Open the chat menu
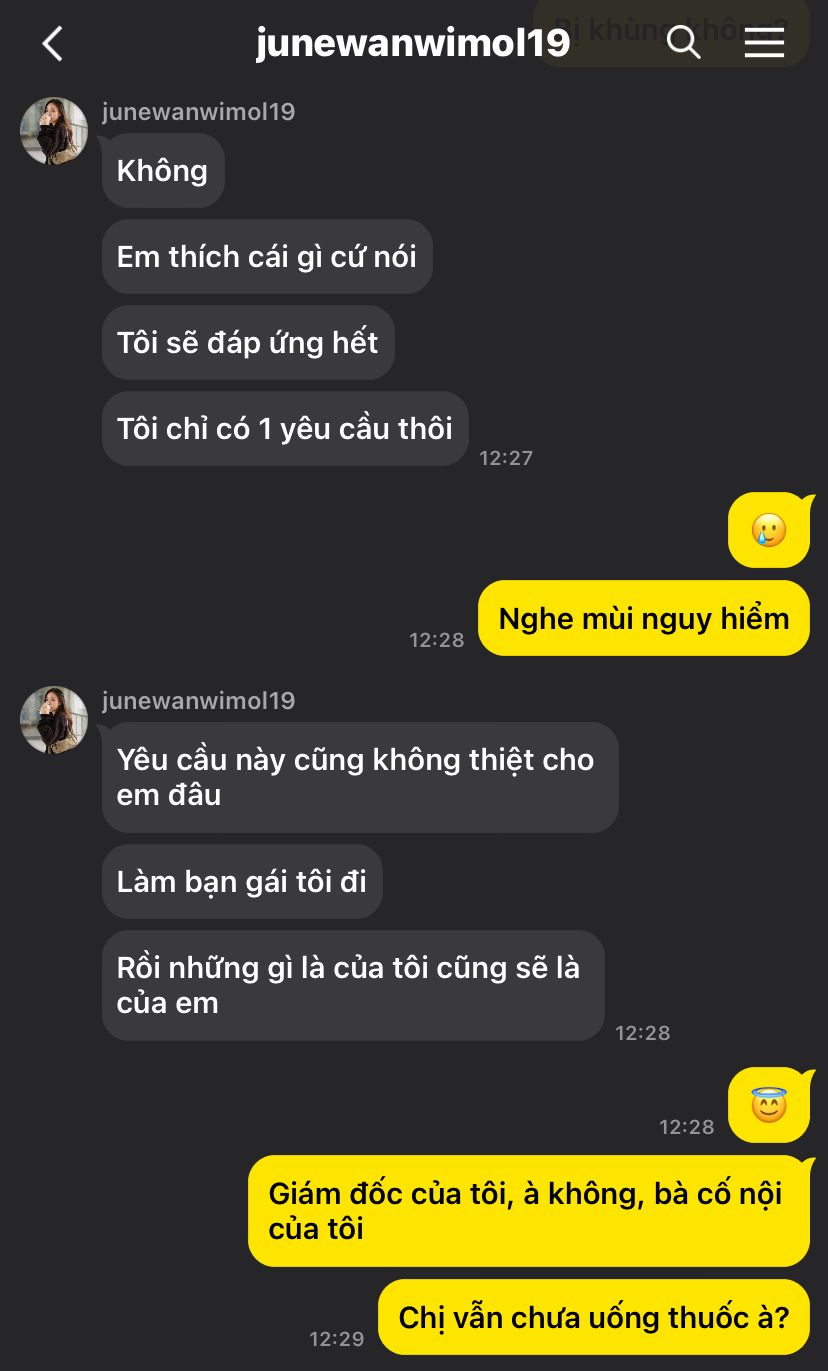828x1371 pixels. 764,43
